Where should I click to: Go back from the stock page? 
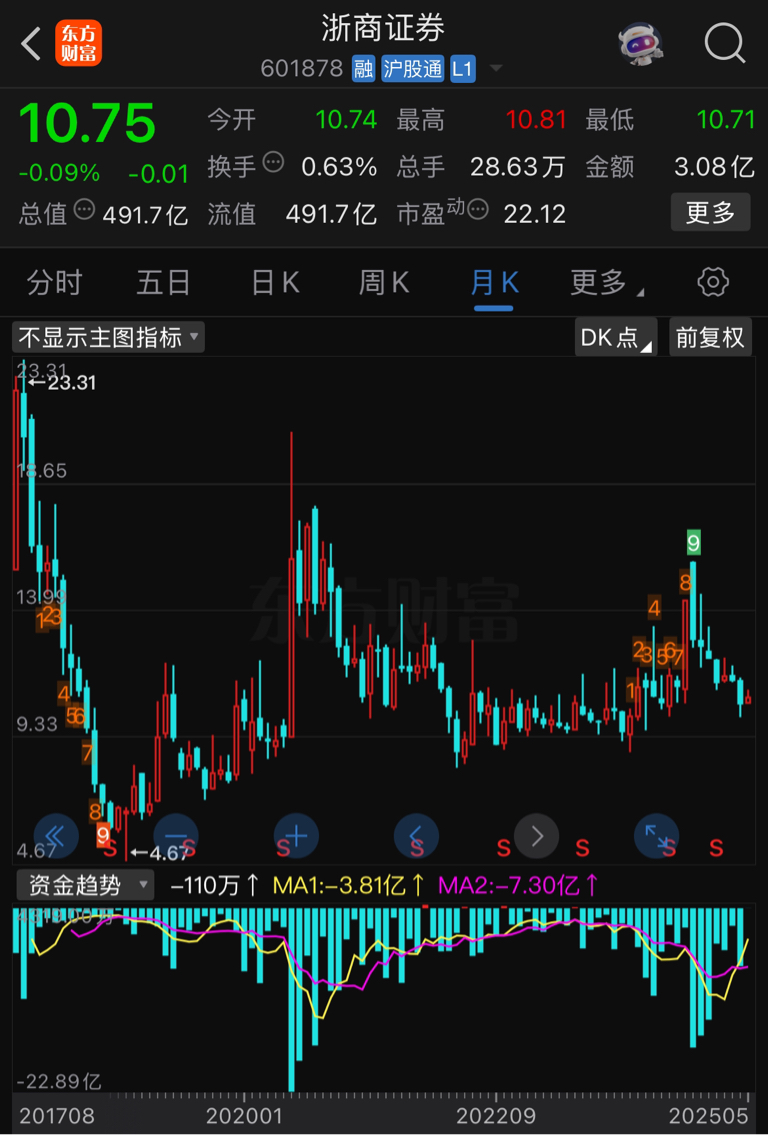[x=32, y=44]
